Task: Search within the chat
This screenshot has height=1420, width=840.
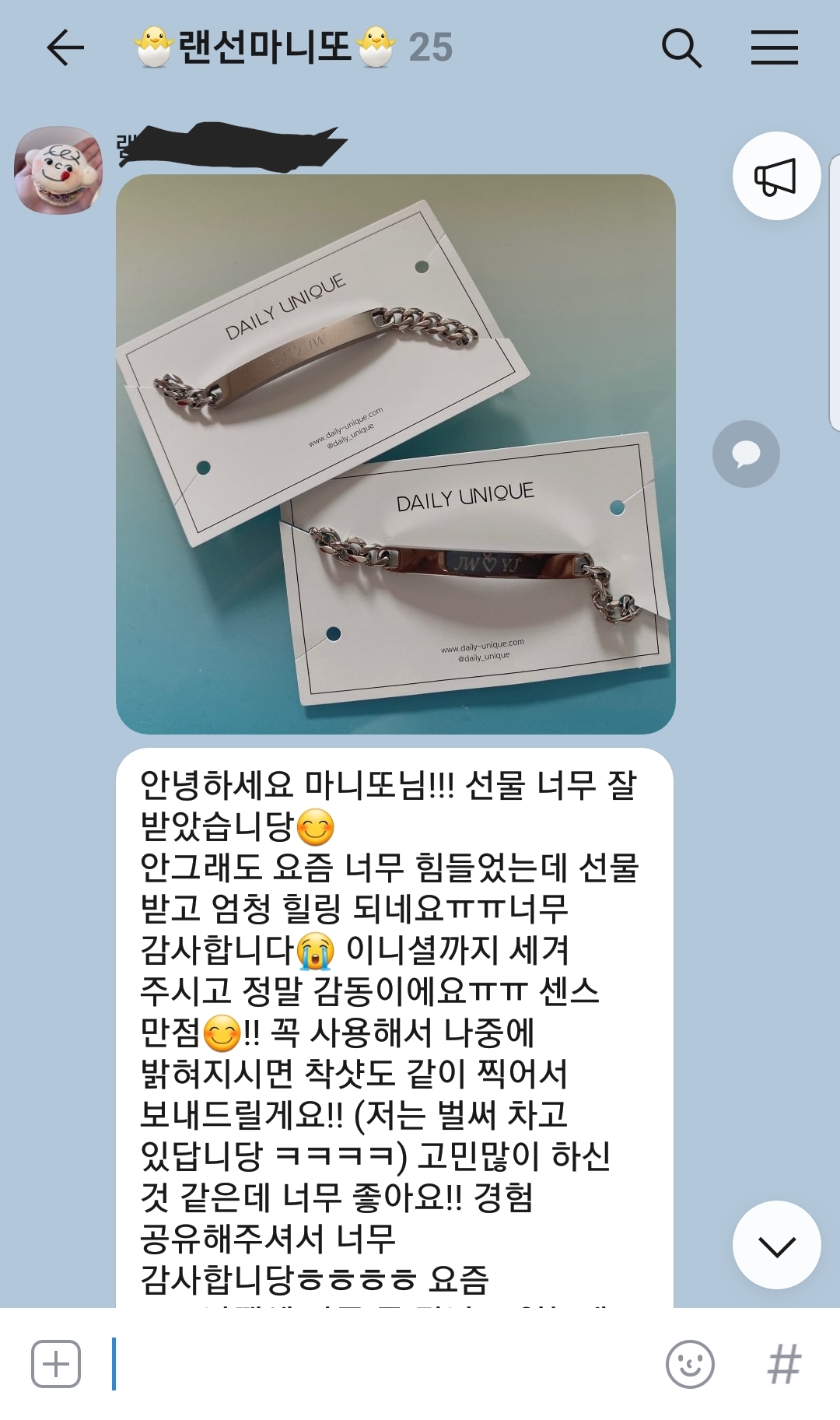Action: 681,47
